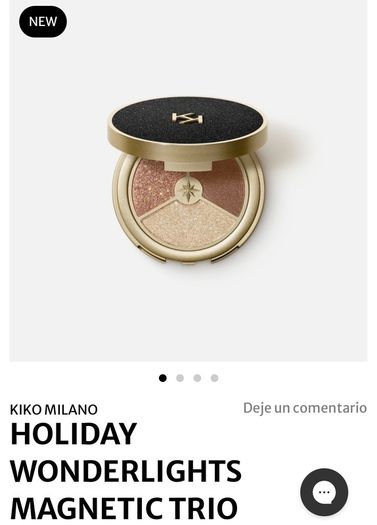Go to the fourth image dot

215,378
